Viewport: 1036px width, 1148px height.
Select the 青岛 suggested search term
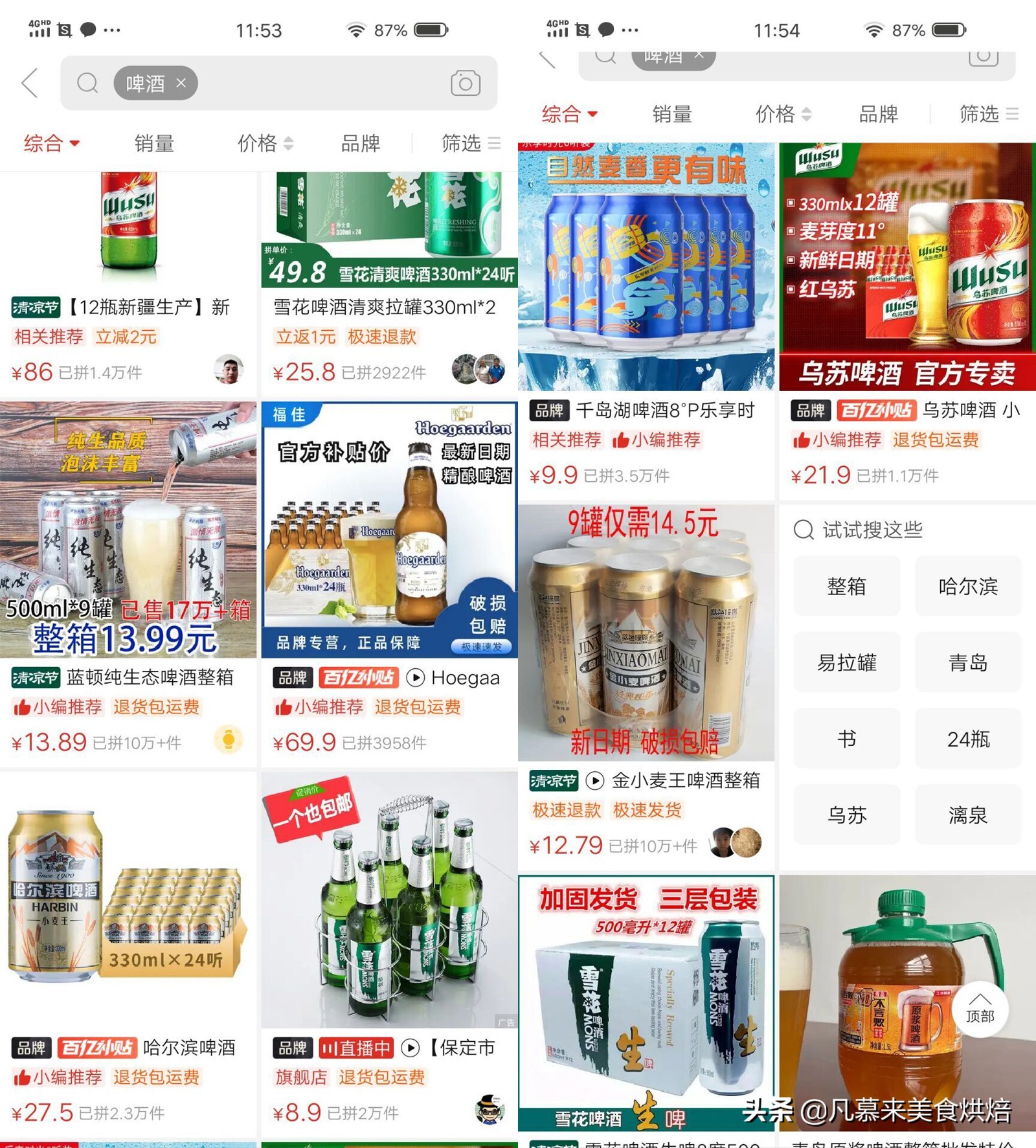[967, 662]
